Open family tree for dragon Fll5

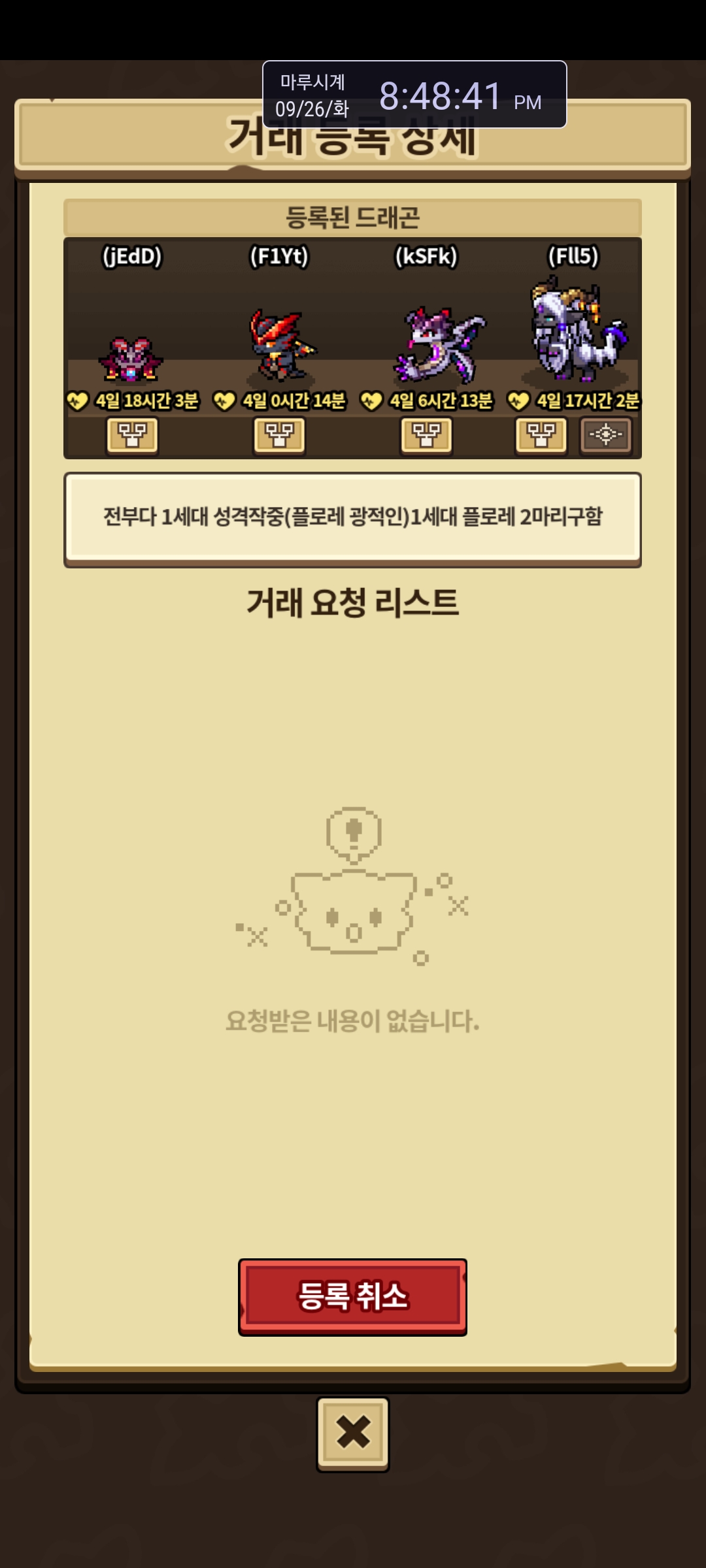click(541, 435)
